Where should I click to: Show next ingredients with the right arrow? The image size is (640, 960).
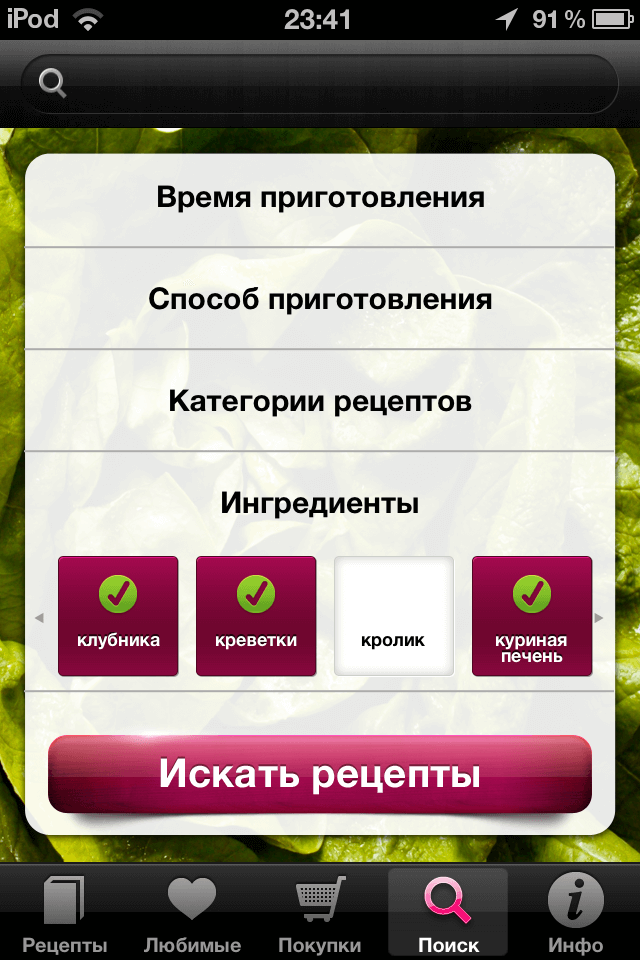click(599, 618)
